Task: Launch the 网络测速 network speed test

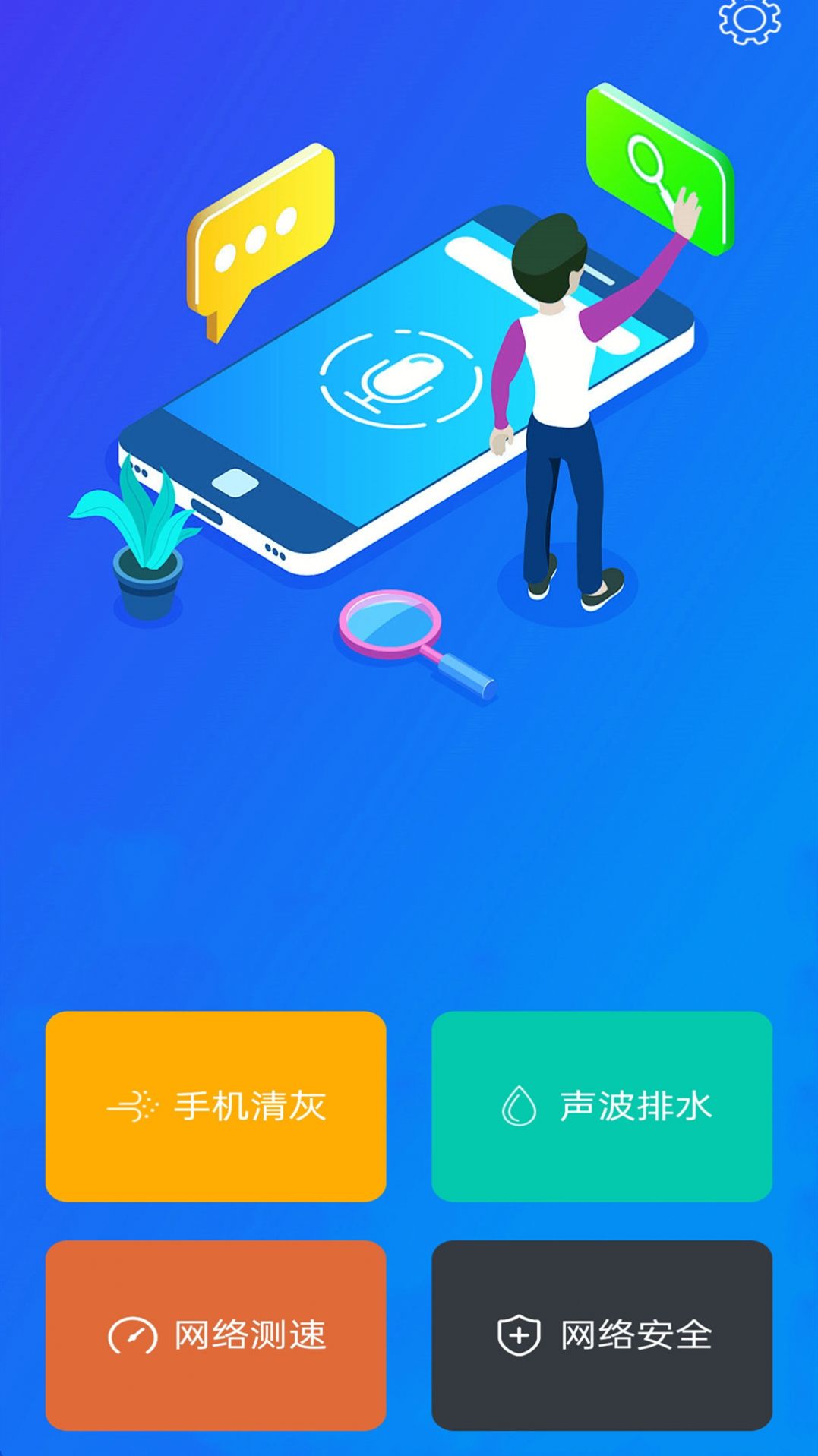Action: pyautogui.click(x=216, y=1337)
